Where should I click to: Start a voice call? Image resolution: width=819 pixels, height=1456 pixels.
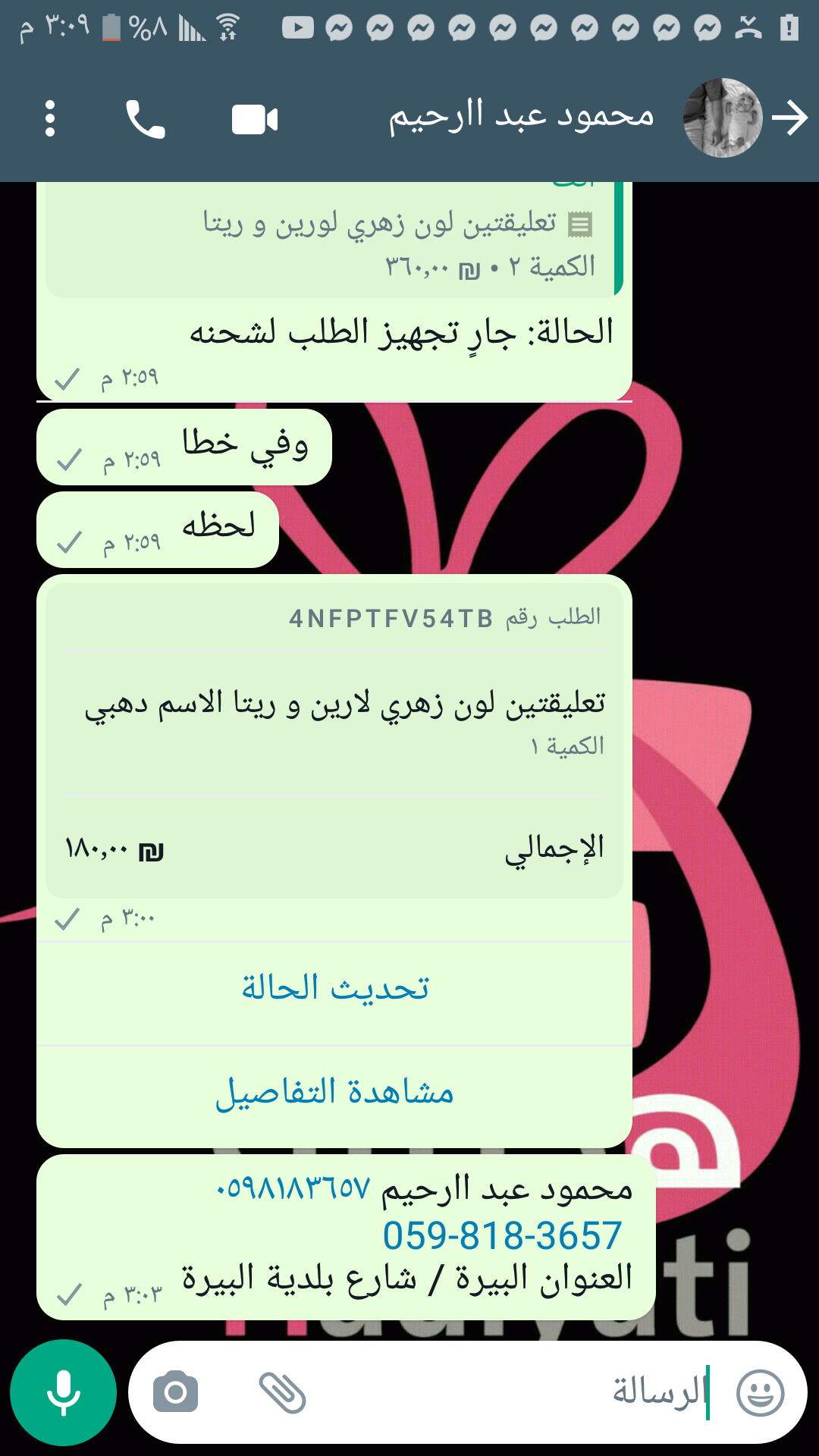pyautogui.click(x=145, y=120)
